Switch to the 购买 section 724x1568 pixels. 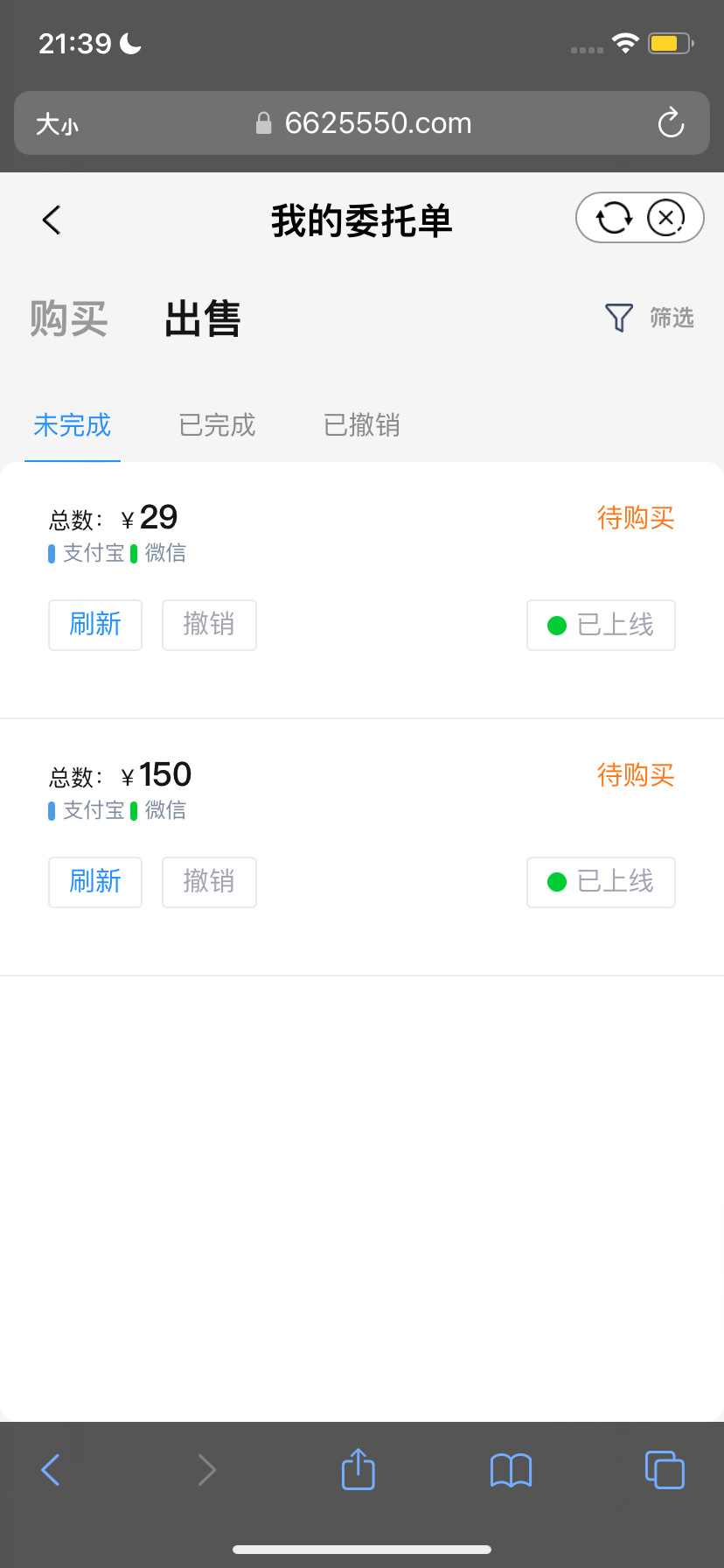point(68,318)
